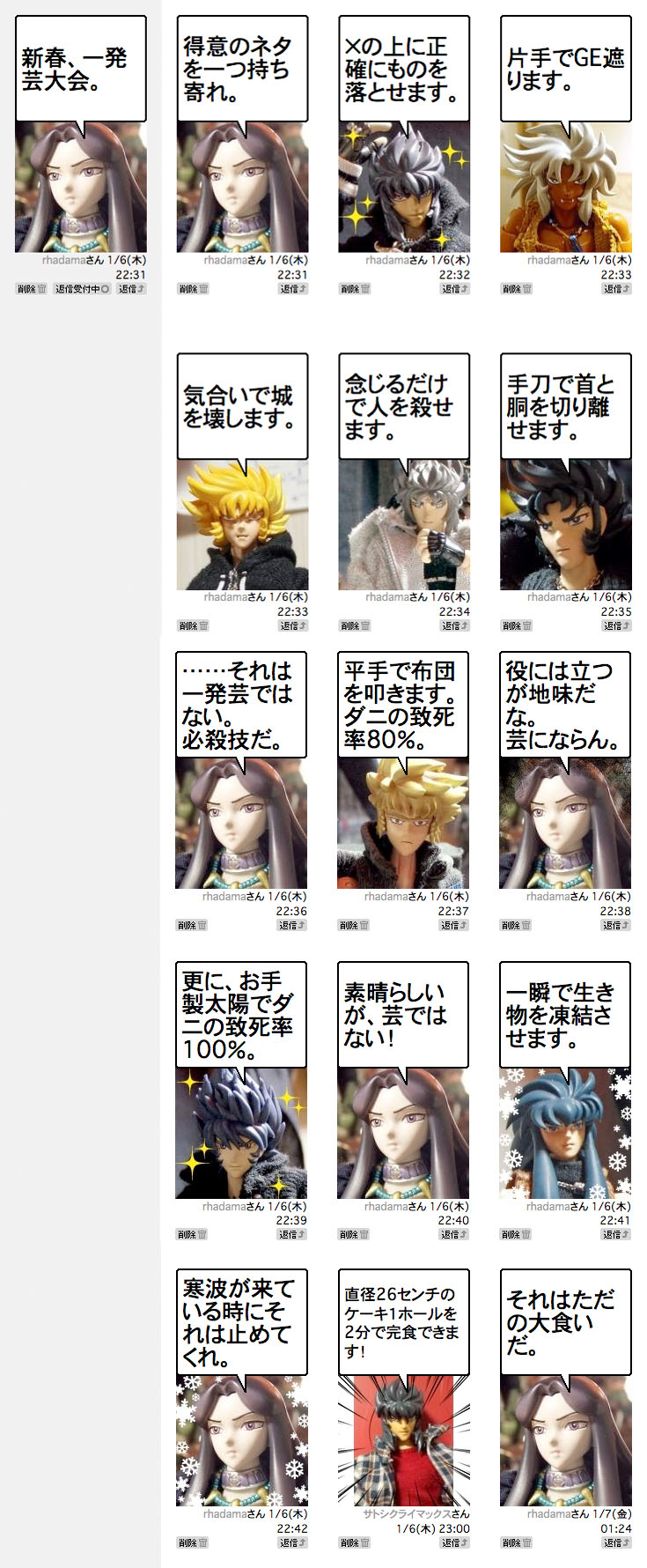Reply to the 平手で布団を叩きます post
Screen dimensions: 647x1568
tap(454, 925)
